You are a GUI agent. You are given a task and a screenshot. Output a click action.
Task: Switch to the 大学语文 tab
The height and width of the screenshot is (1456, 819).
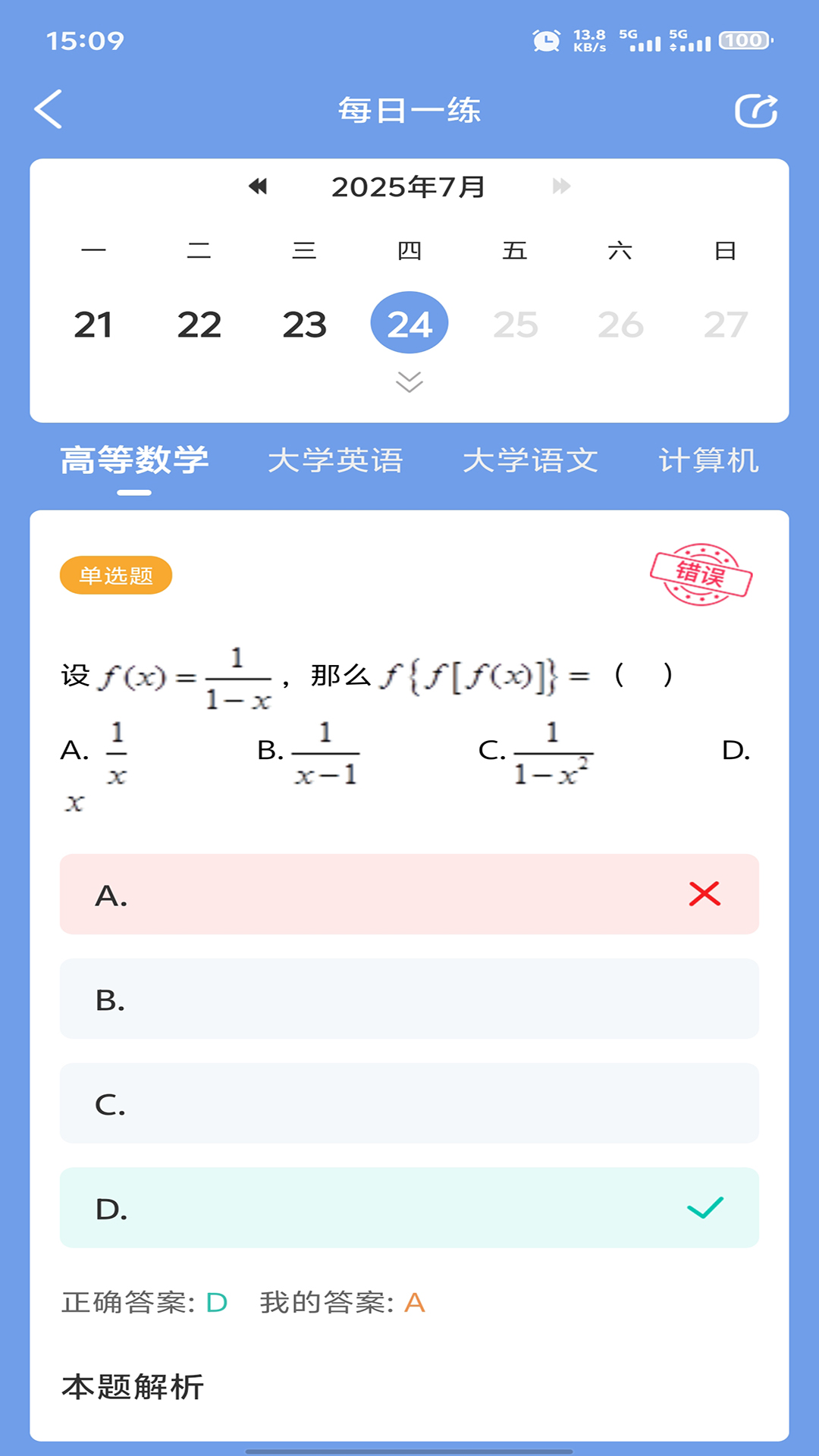[530, 461]
